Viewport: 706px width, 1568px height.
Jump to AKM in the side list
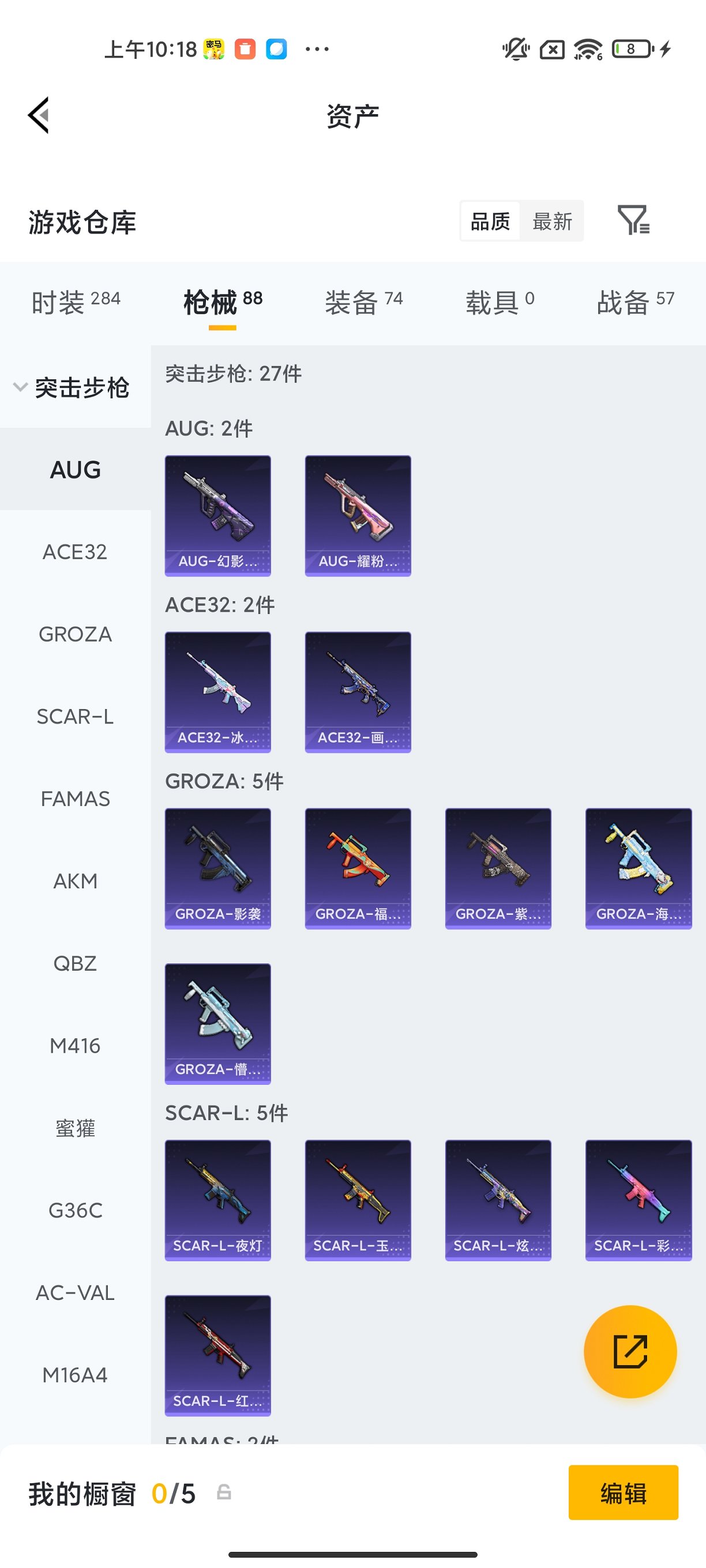pyautogui.click(x=75, y=881)
